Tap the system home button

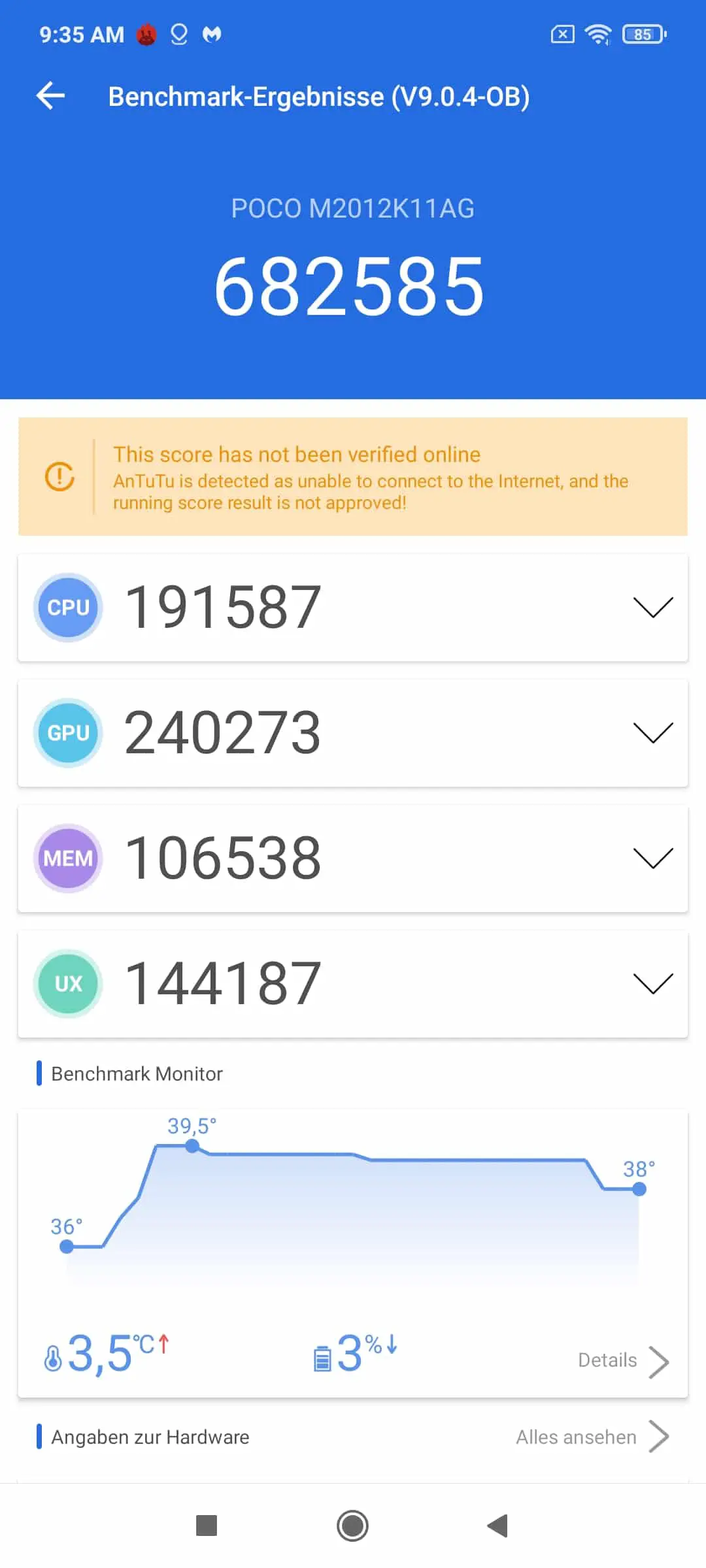point(353,1526)
